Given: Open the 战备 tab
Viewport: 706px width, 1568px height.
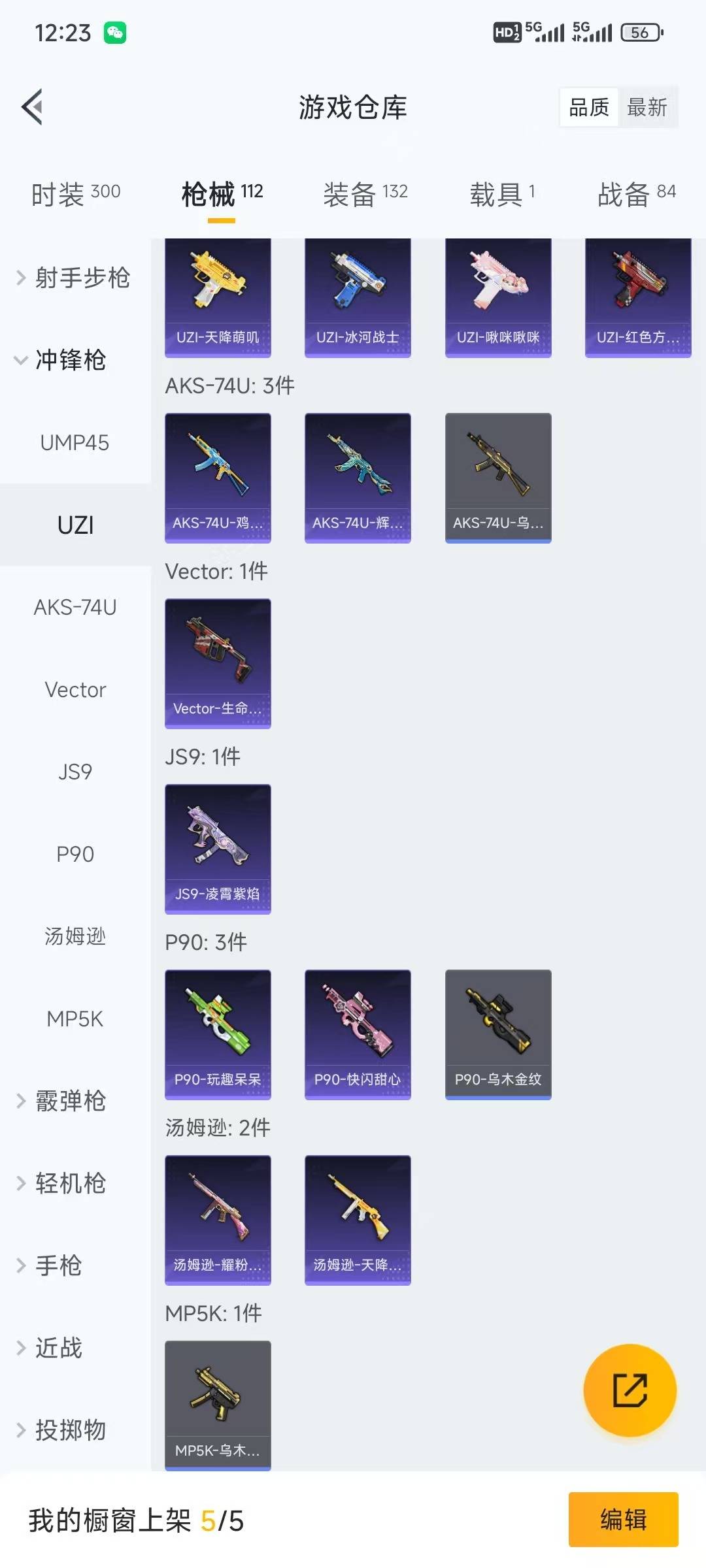Looking at the screenshot, I should pyautogui.click(x=636, y=193).
